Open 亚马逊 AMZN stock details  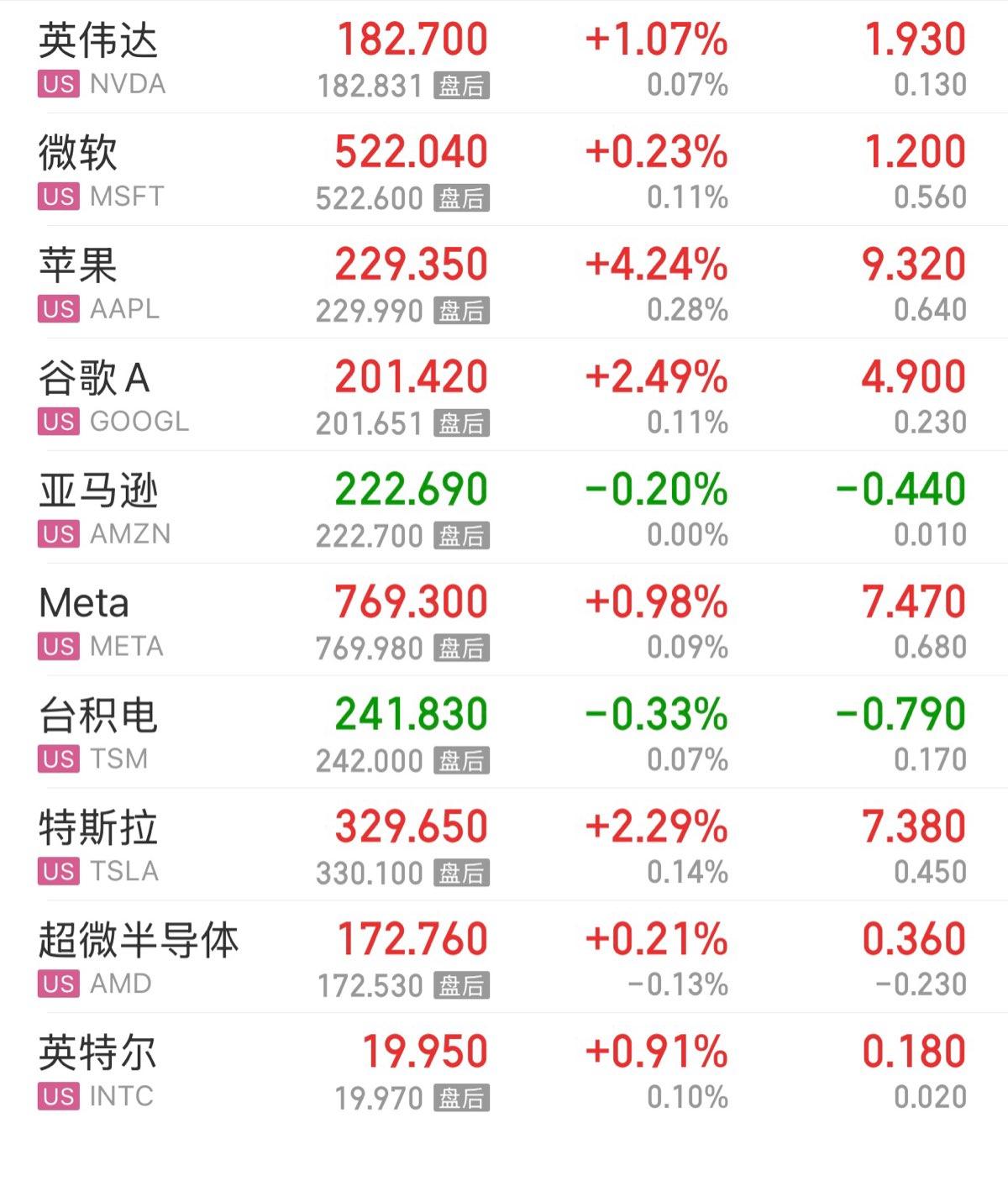pyautogui.click(x=99, y=509)
